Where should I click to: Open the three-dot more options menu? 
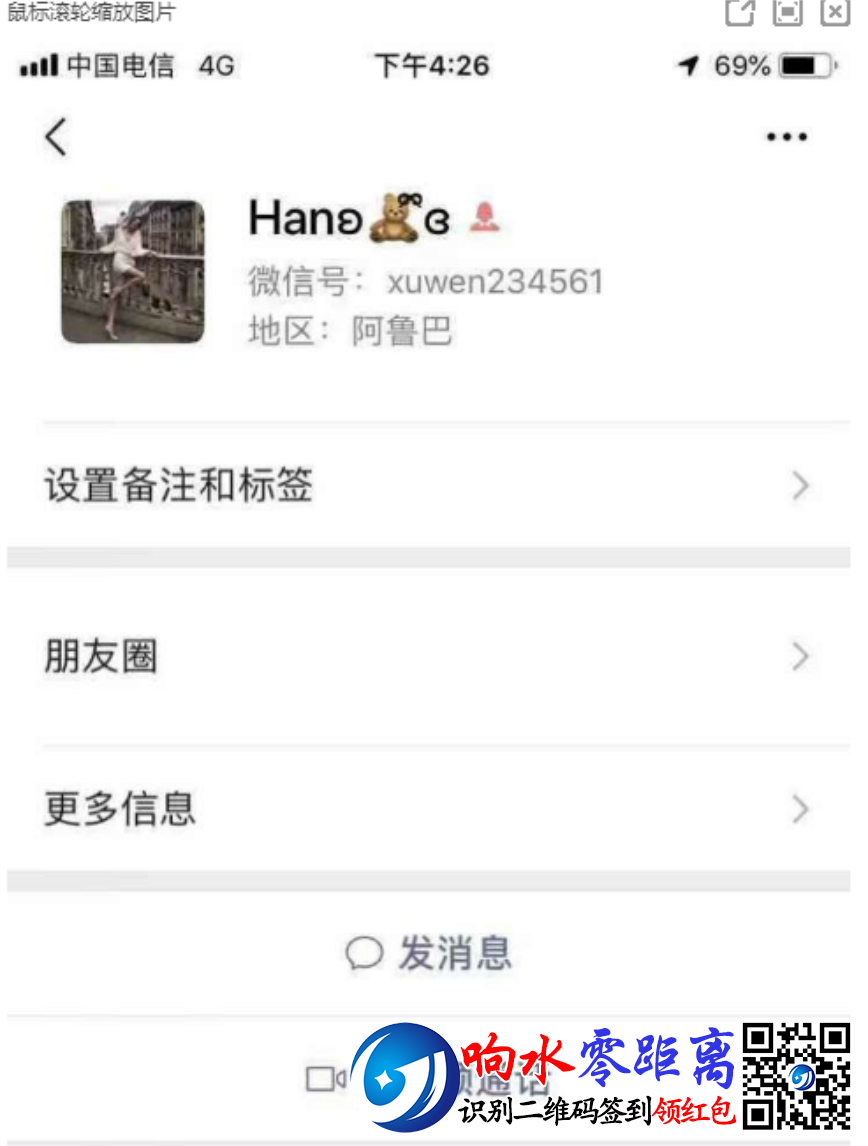[786, 137]
